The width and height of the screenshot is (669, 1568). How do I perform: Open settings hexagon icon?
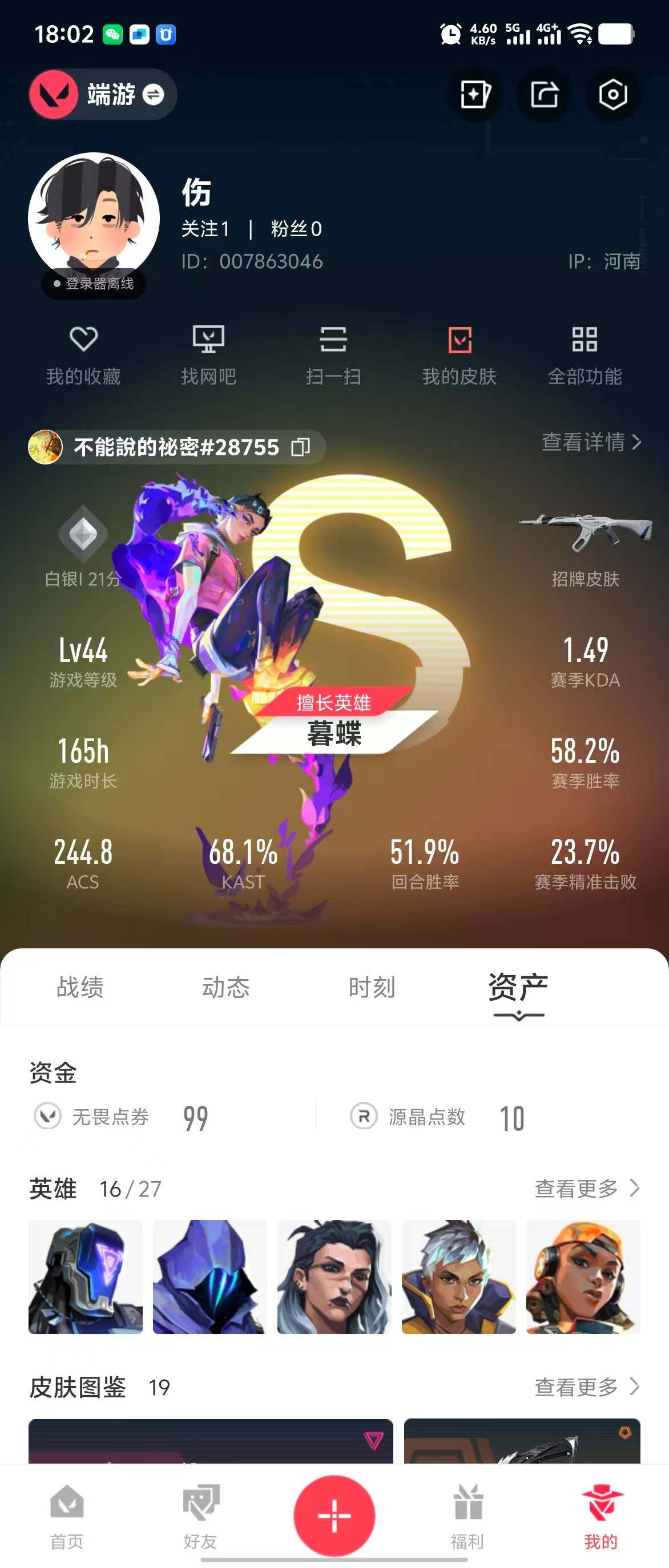point(612,94)
